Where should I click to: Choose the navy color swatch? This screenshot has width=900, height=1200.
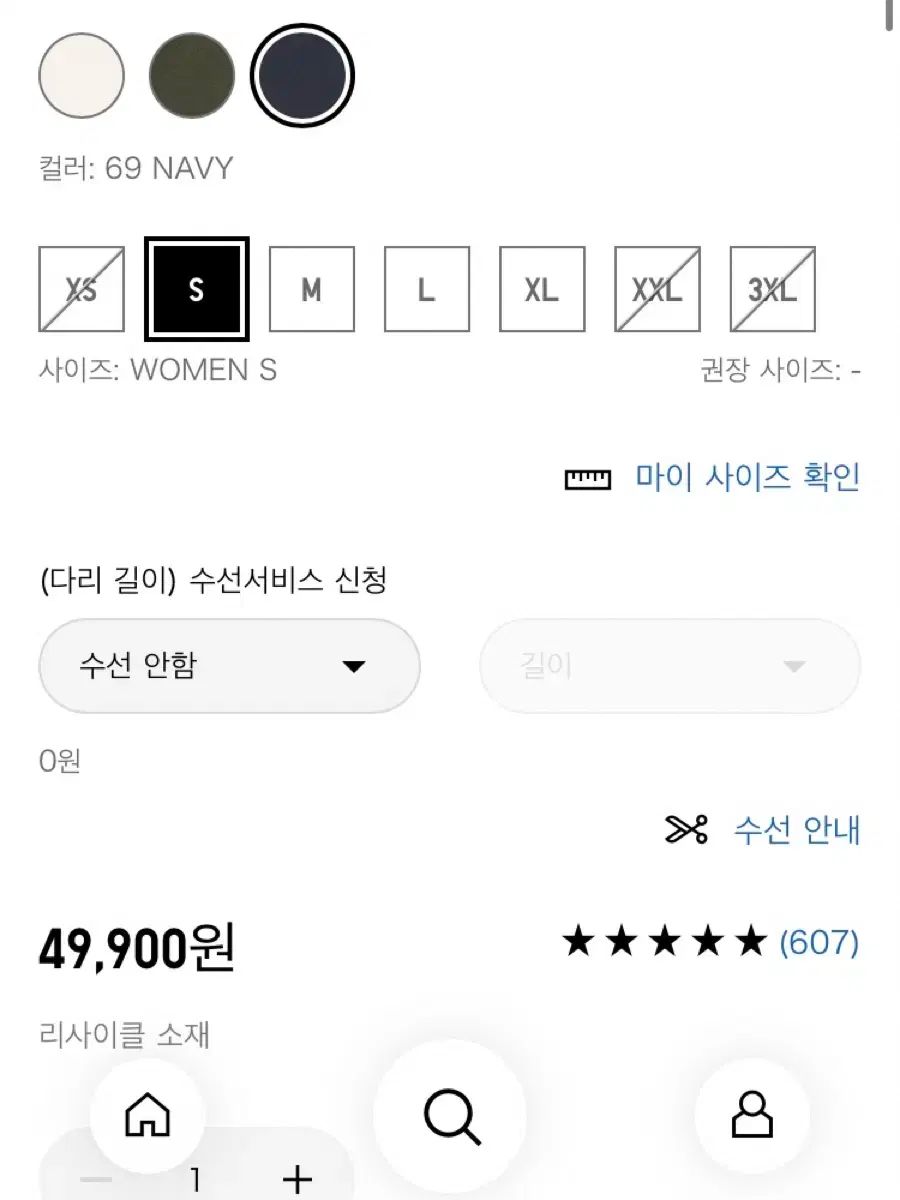click(x=302, y=75)
